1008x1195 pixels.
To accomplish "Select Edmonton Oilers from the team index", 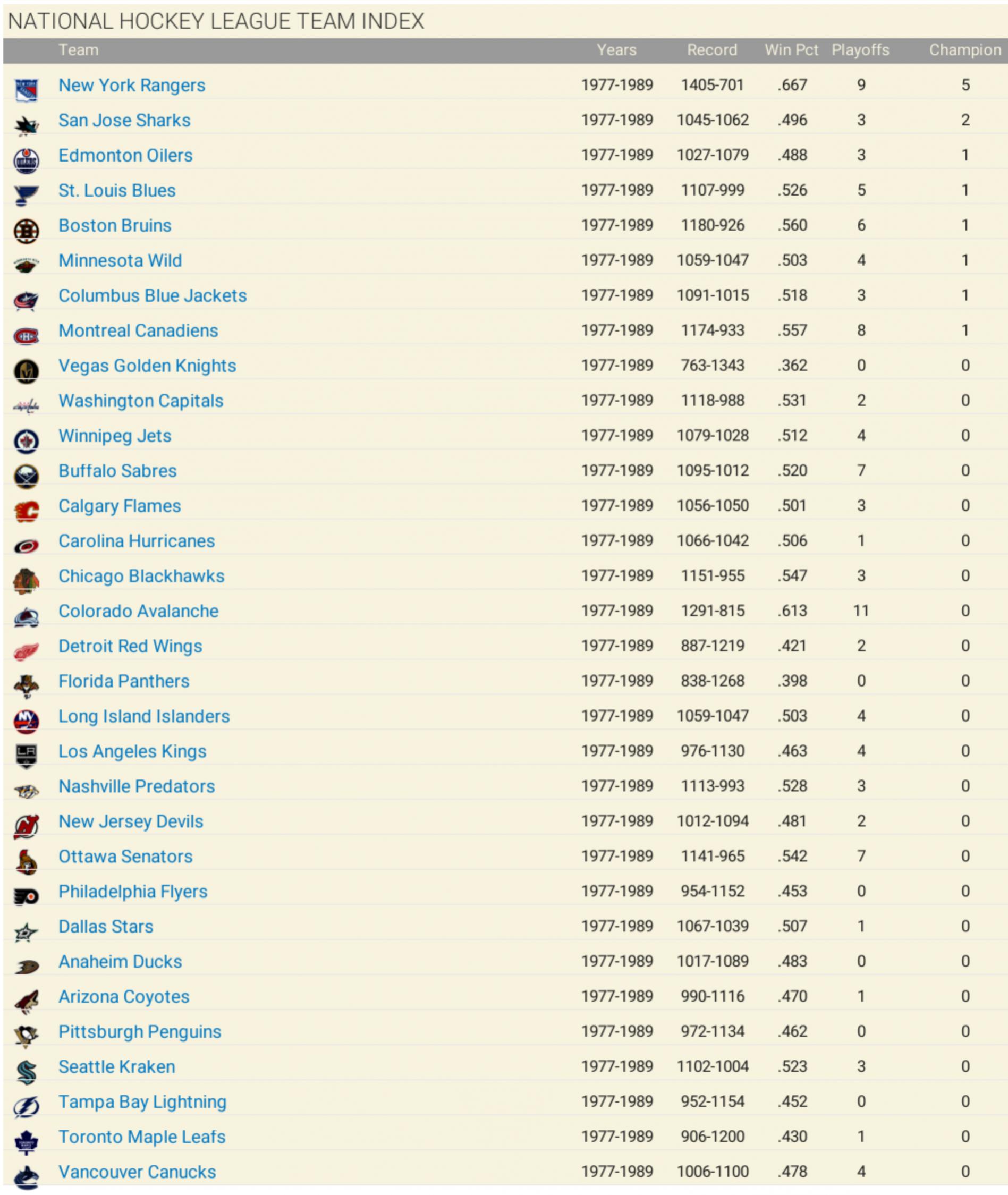I will [x=125, y=156].
